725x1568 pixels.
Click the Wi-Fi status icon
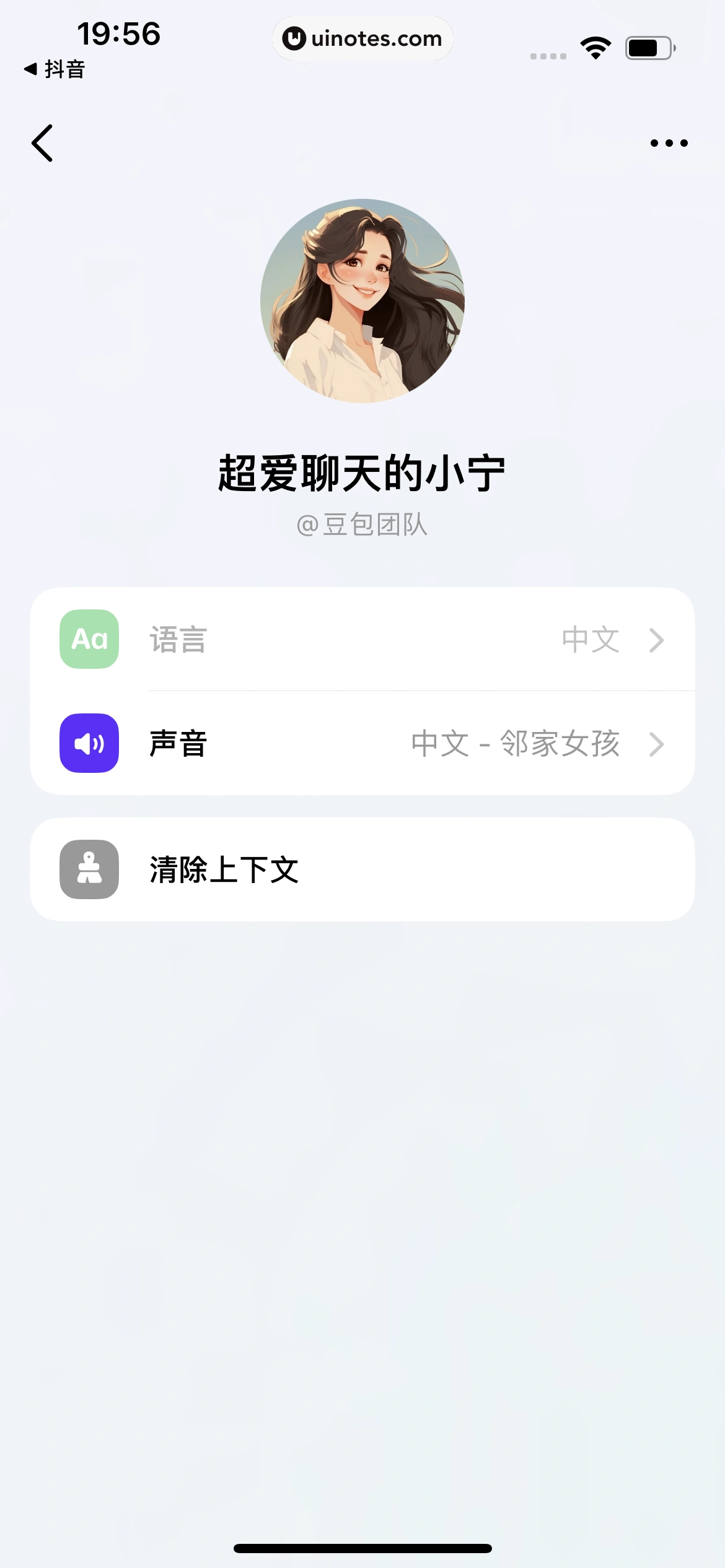[595, 46]
